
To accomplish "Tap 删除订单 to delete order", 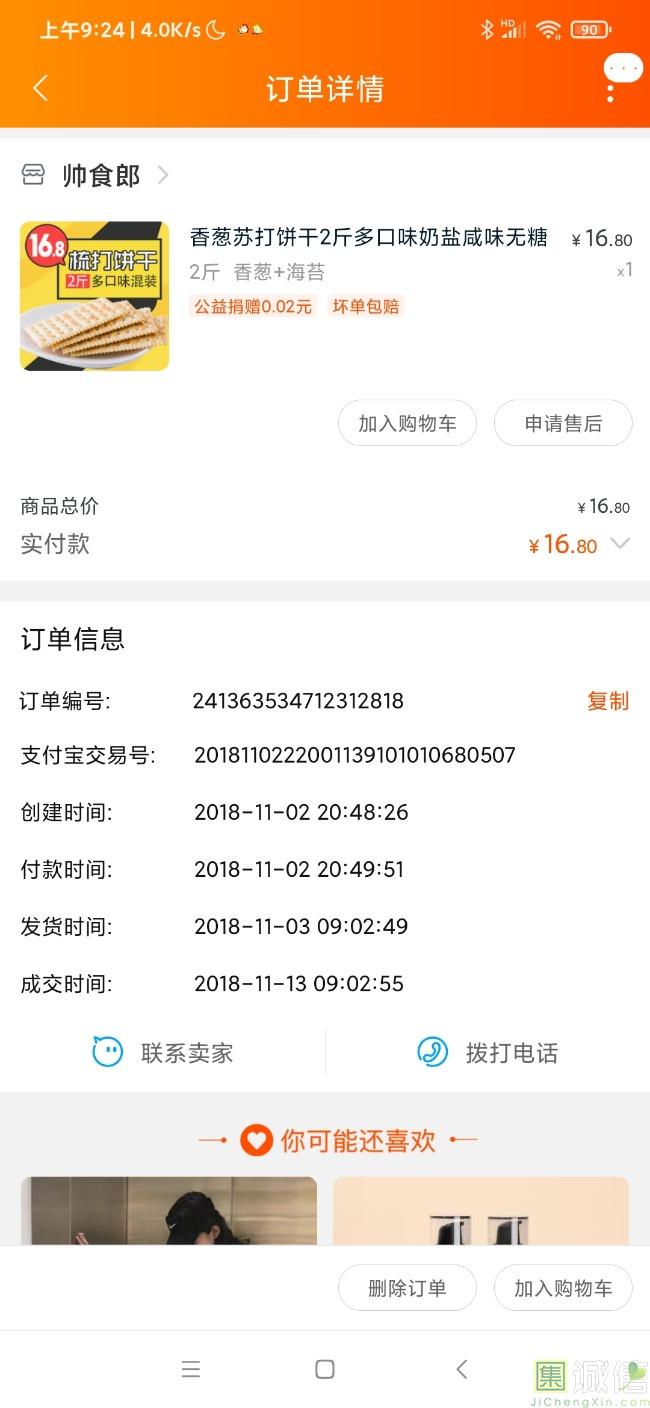I will click(x=407, y=1288).
